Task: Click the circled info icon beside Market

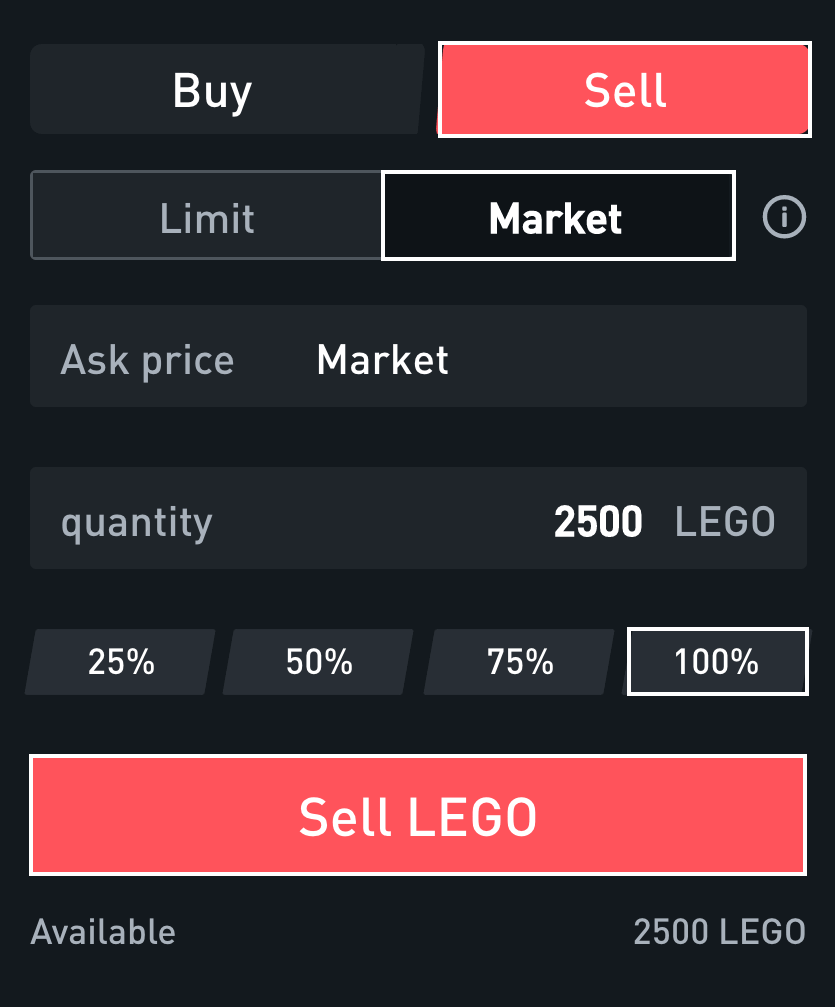Action: [784, 217]
